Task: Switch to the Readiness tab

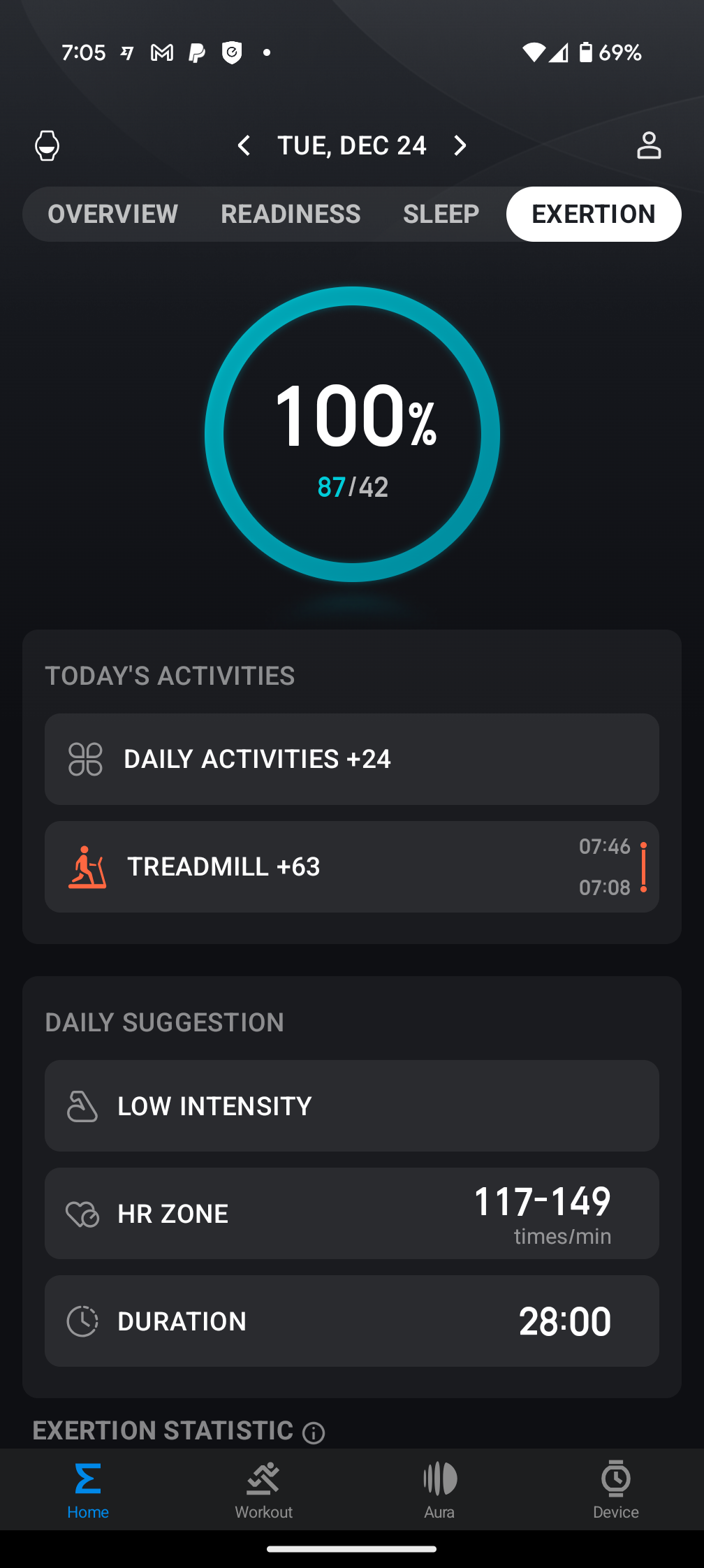Action: (291, 214)
